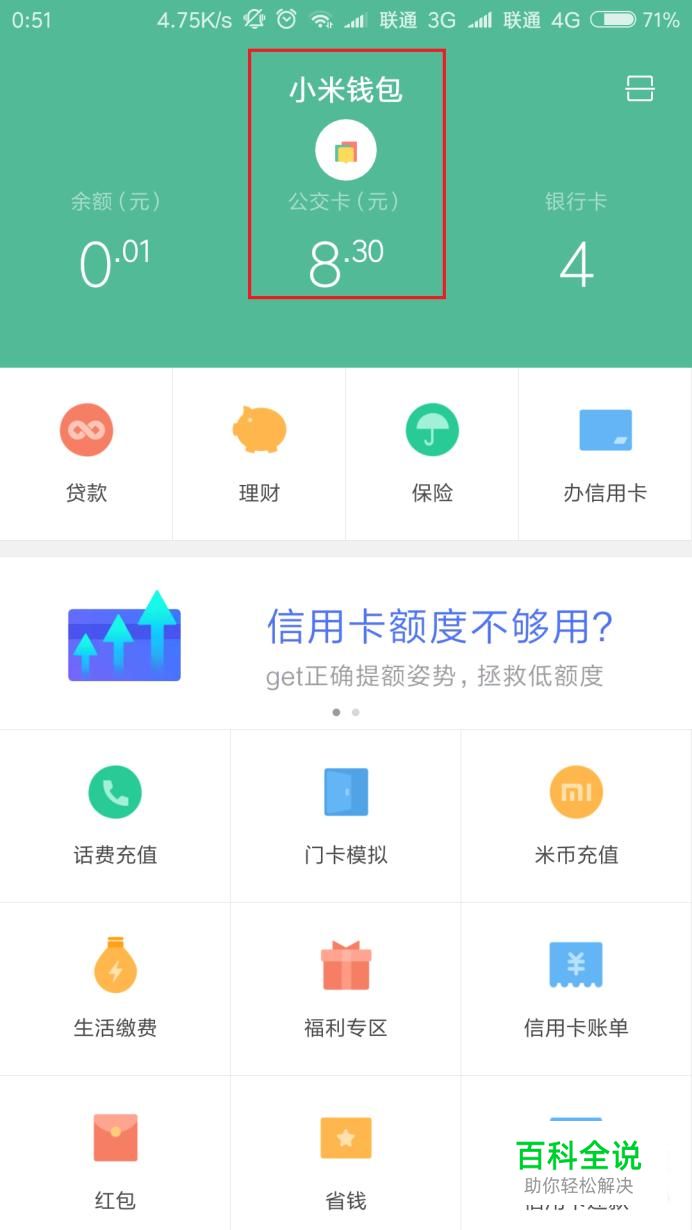Open 福利专区 benefits zone

(346, 988)
